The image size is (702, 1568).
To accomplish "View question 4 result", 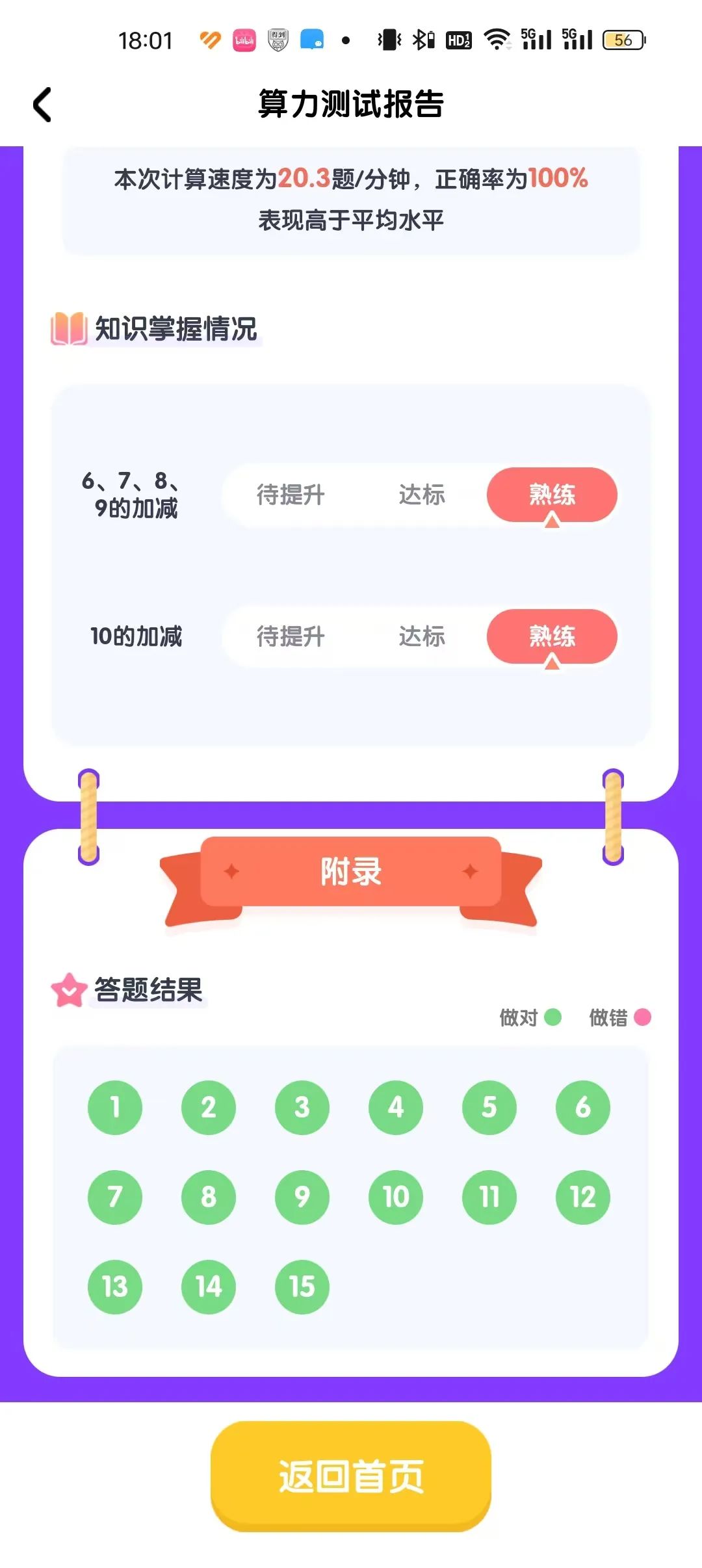I will coord(396,1107).
